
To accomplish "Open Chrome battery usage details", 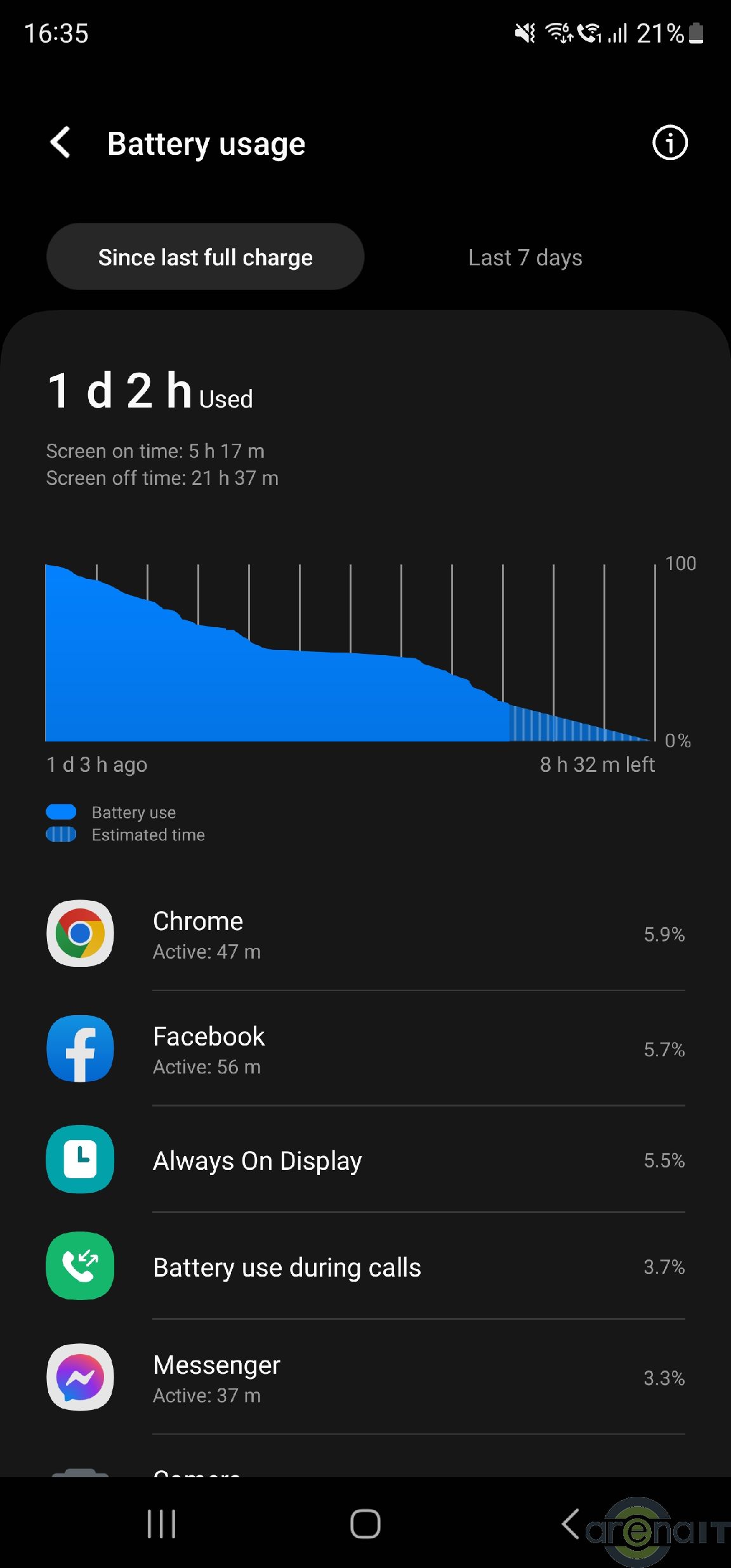I will click(365, 934).
